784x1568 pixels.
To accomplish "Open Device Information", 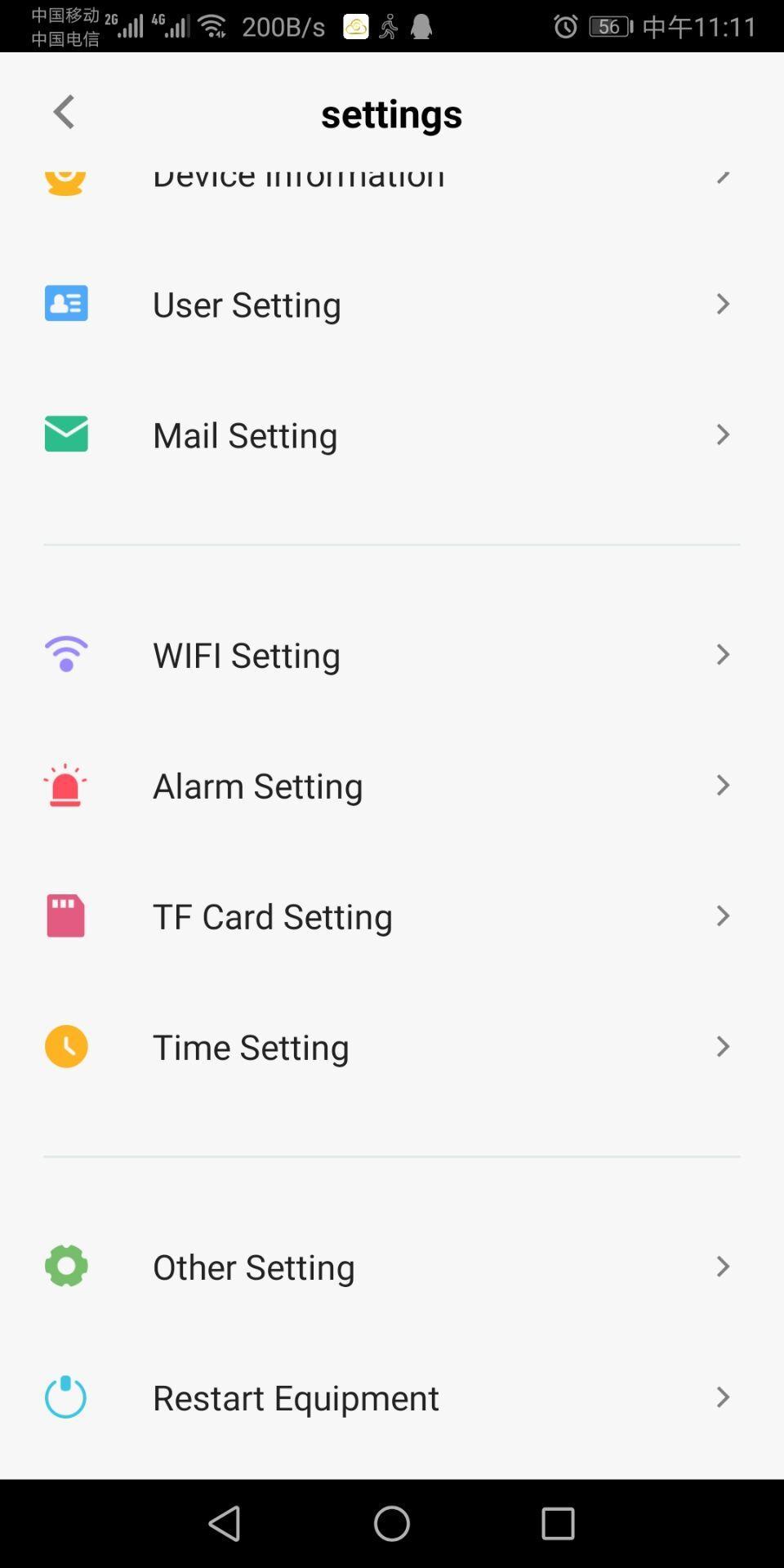I will [299, 178].
